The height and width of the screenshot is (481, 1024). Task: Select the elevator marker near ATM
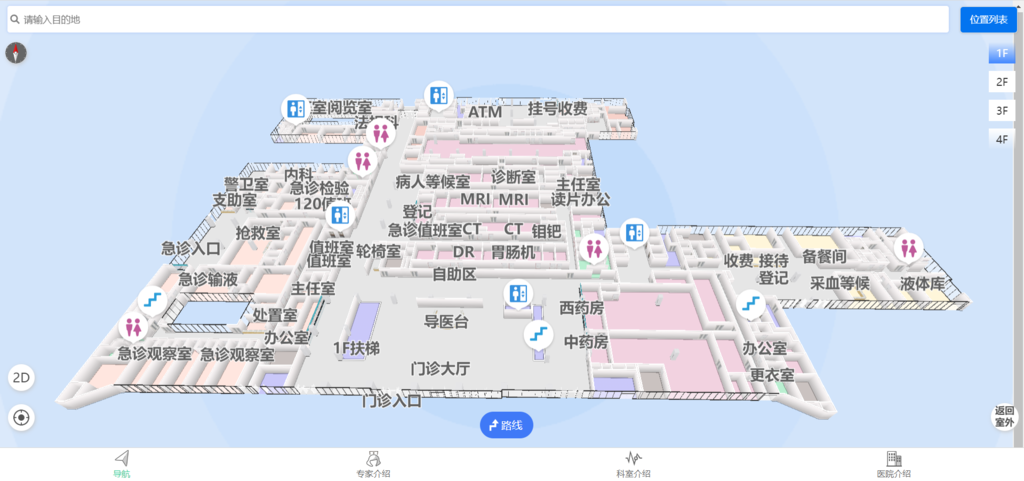coord(437,95)
